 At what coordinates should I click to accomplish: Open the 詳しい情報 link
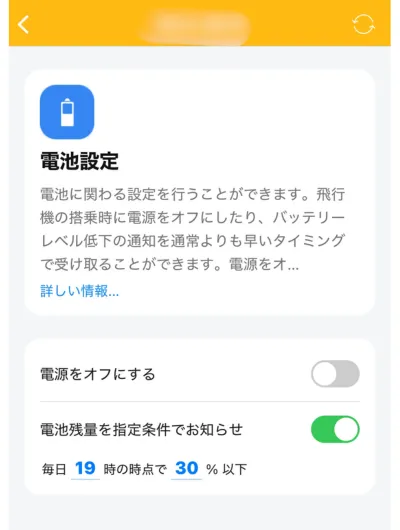click(x=79, y=291)
